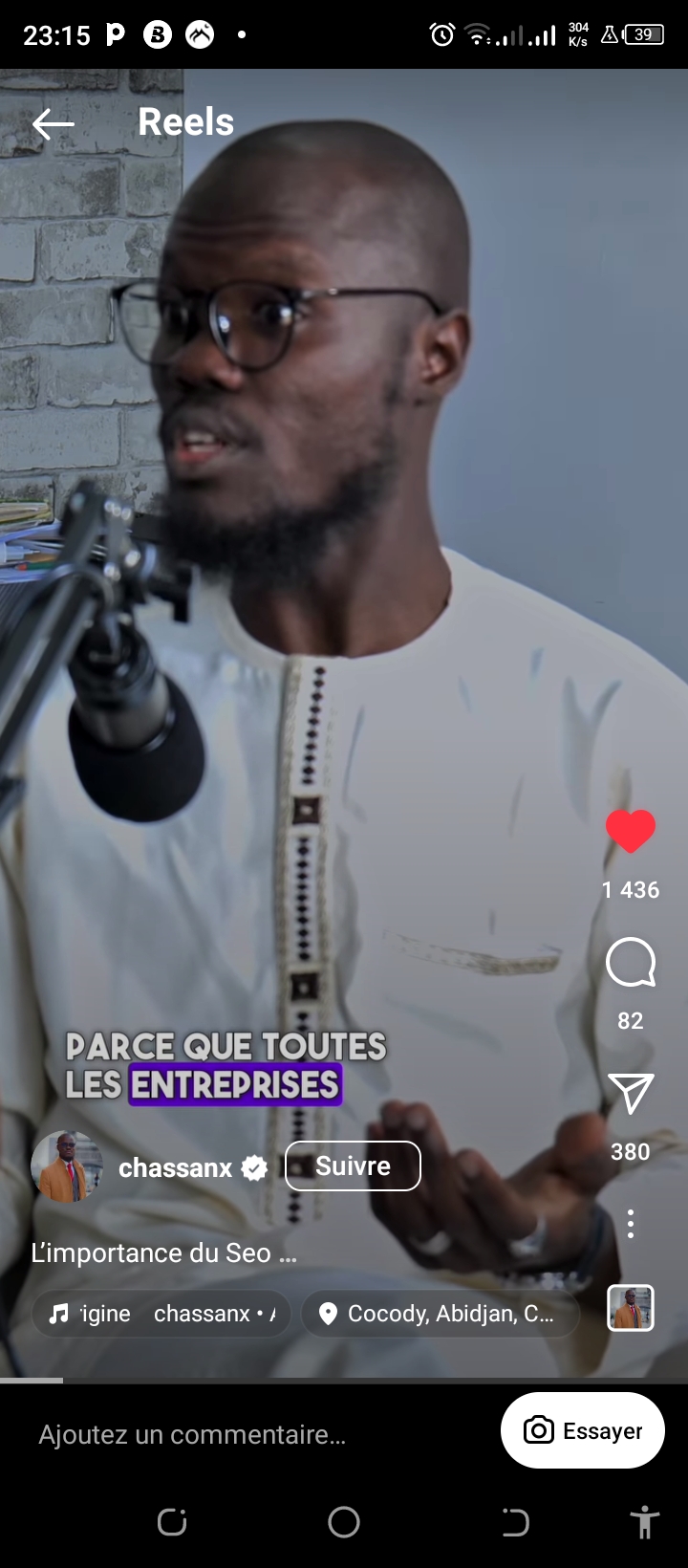Viewport: 688px width, 1568px height.
Task: Open the accessibility shortcut button
Action: (x=645, y=1522)
